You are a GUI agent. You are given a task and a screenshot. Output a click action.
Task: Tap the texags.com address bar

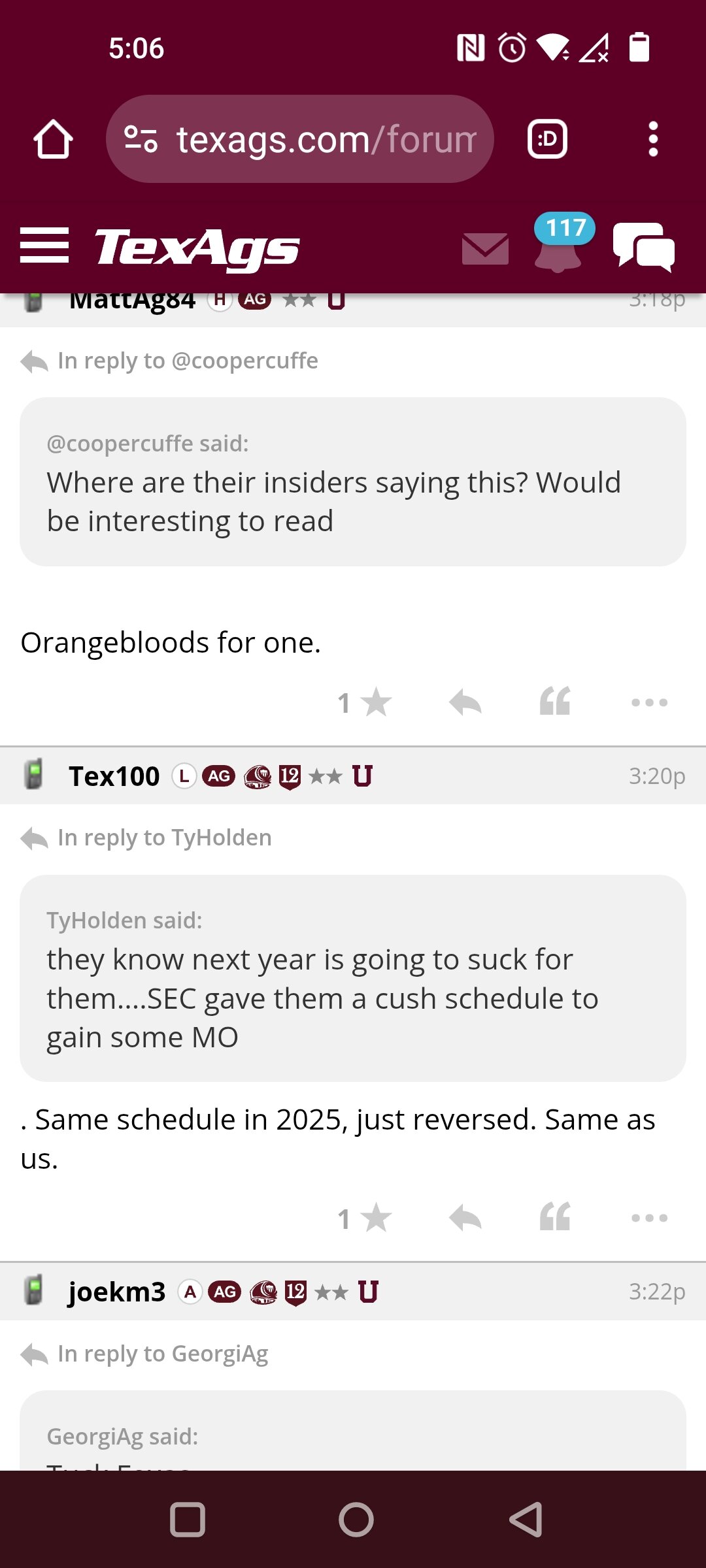(x=299, y=139)
